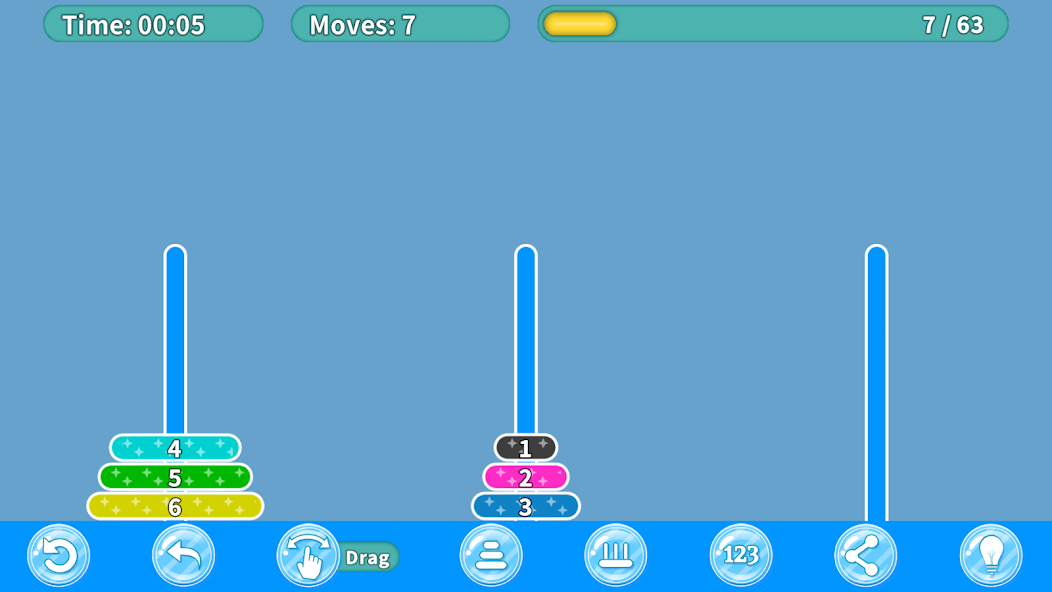Select disc 4 on the left peg
This screenshot has width=1052, height=592.
(x=175, y=448)
